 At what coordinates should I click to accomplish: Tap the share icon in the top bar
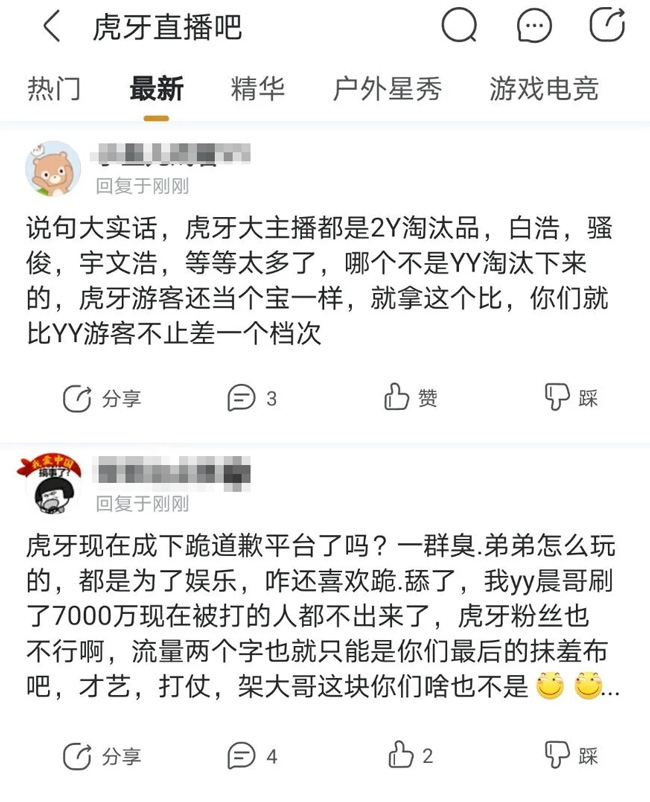(607, 25)
